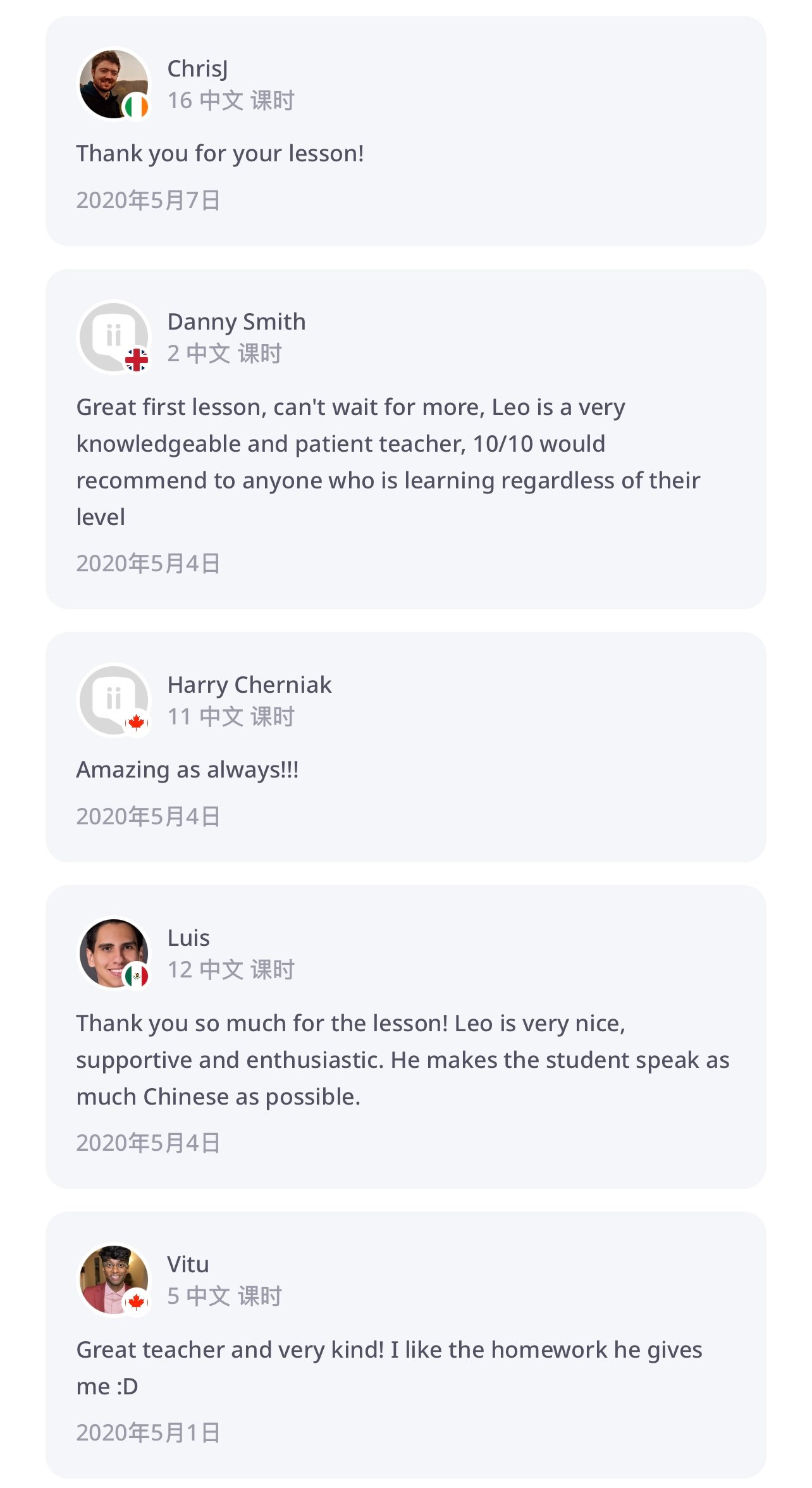Open ChrisJ's profile picture
The height and width of the screenshot is (1488, 812).
114,84
